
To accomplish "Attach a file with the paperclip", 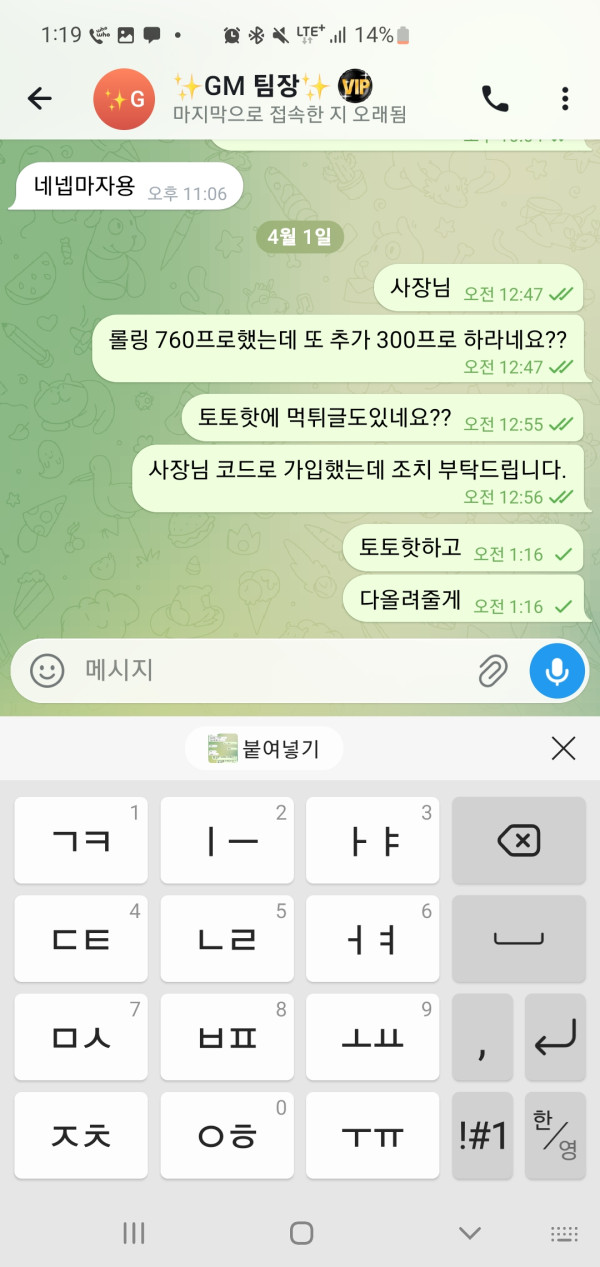I will tap(492, 671).
